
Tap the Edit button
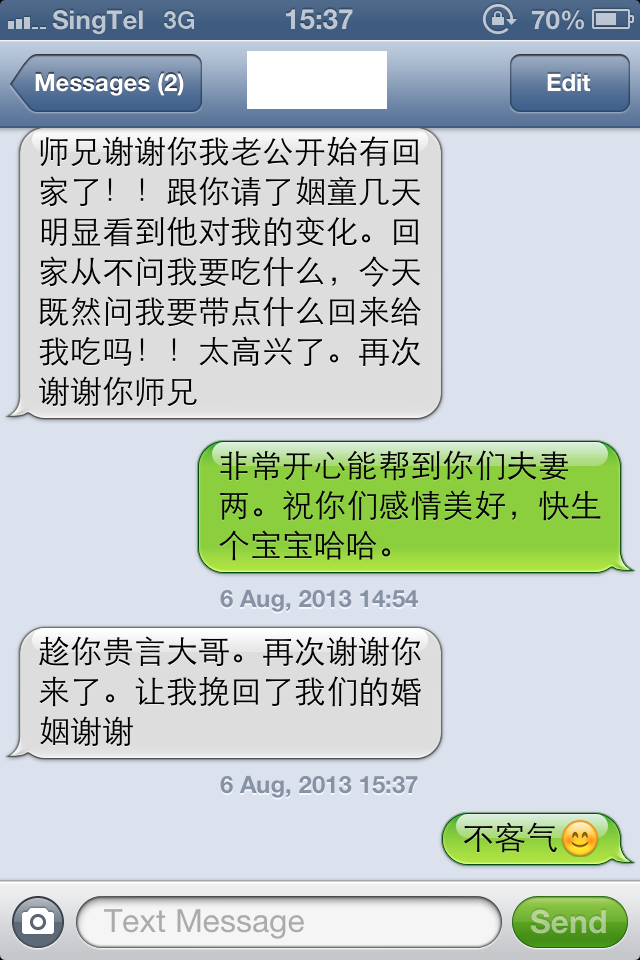point(568,83)
